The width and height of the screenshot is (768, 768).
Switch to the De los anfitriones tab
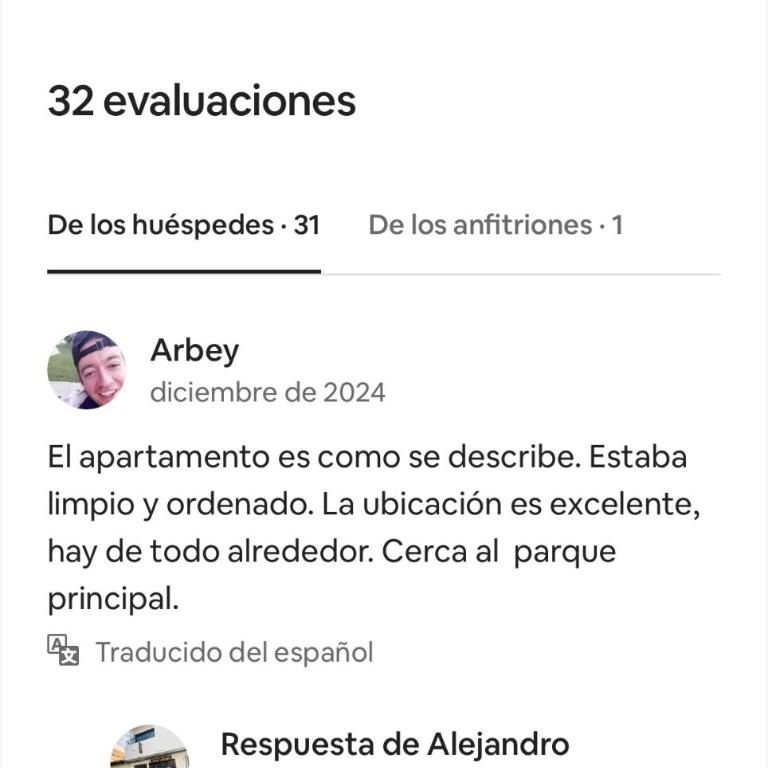pyautogui.click(x=495, y=225)
